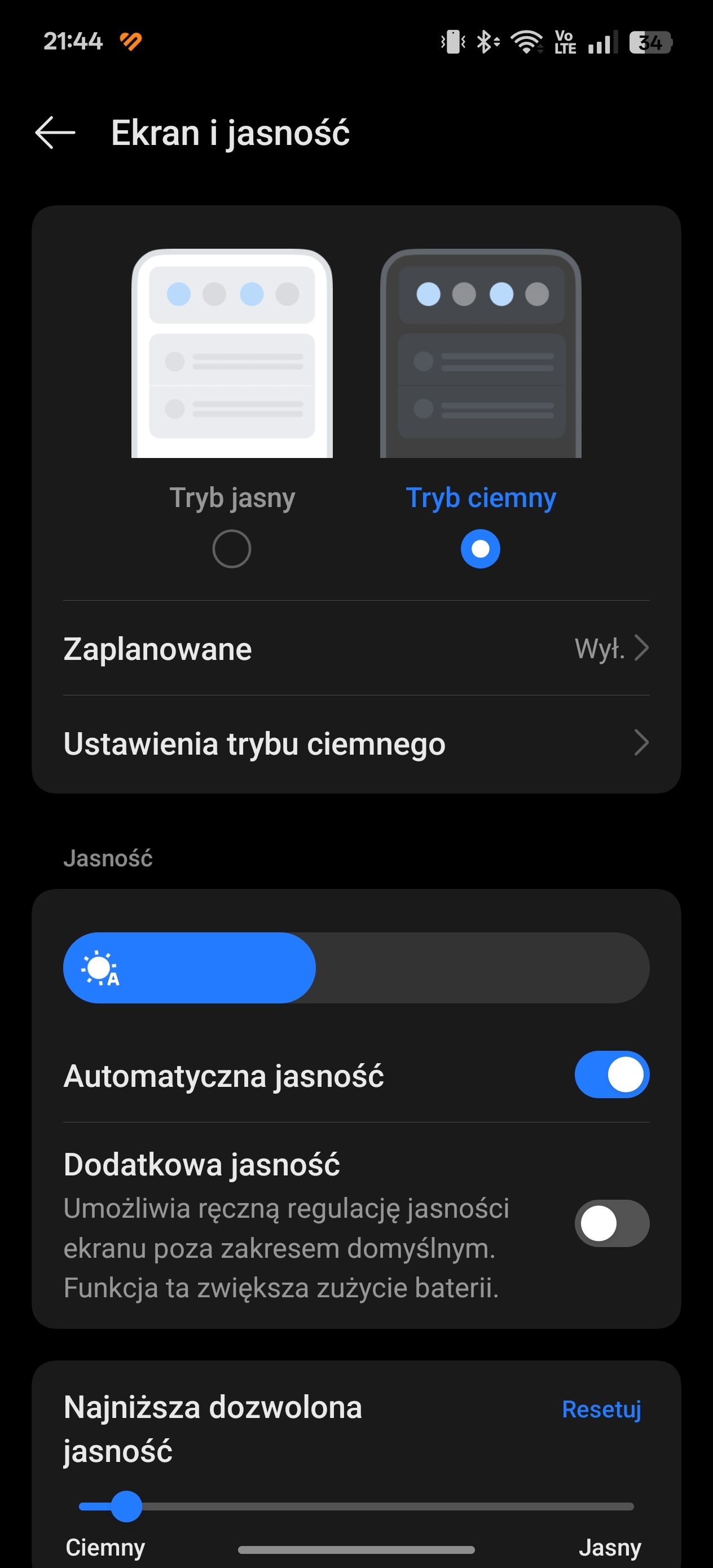Turn off Automatyczna jasność
Screen dimensions: 713x1568
[612, 1074]
